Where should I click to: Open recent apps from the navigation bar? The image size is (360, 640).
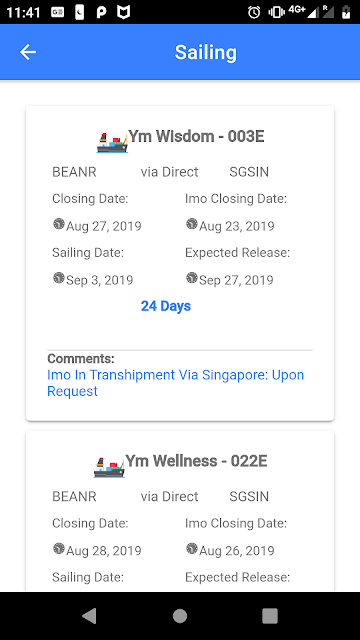tap(270, 616)
